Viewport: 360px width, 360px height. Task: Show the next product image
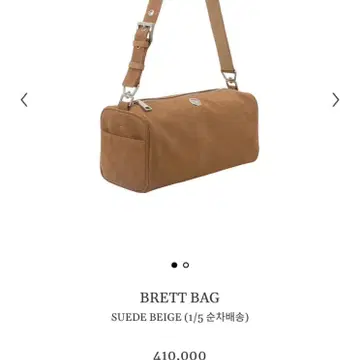point(336,100)
